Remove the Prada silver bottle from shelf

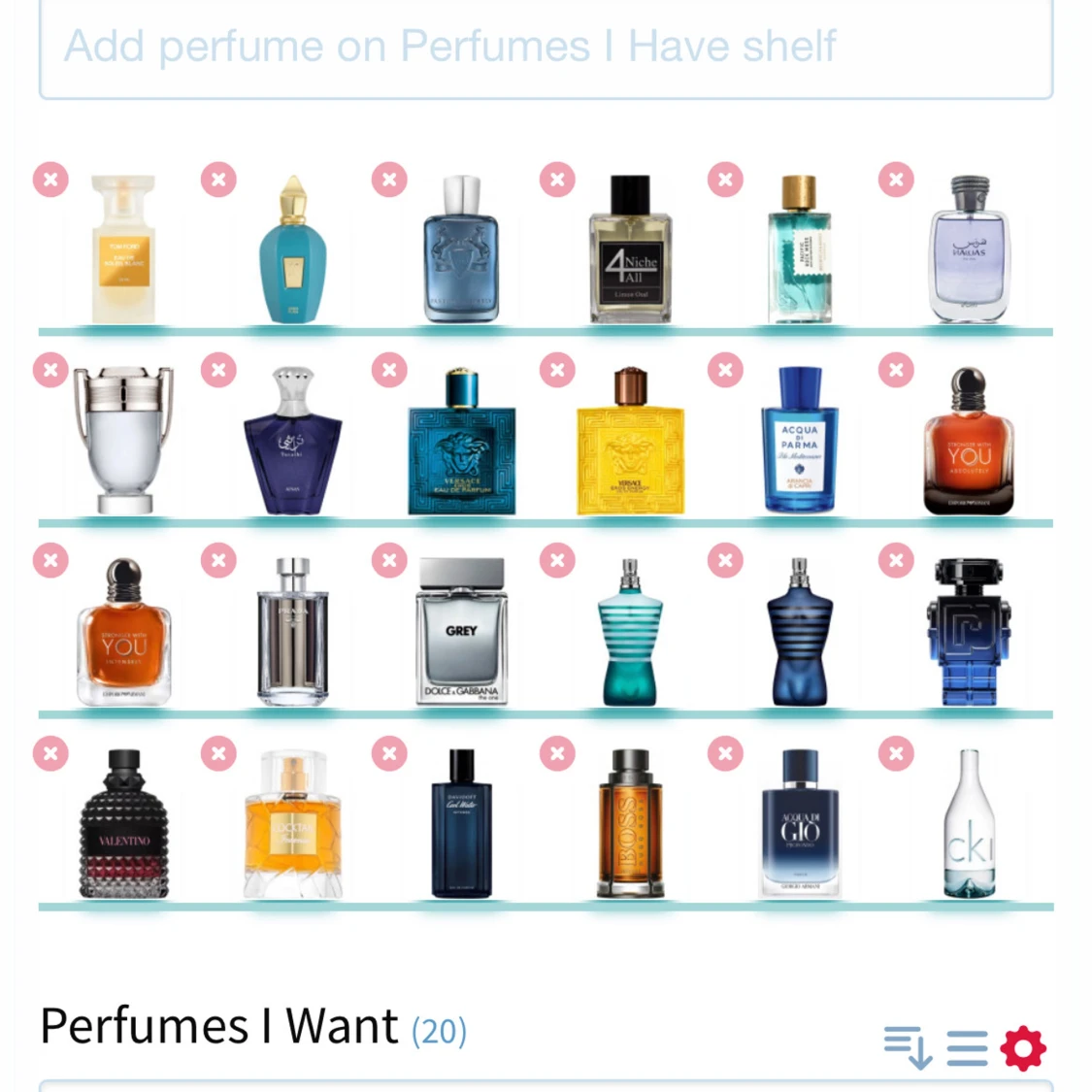pos(218,560)
